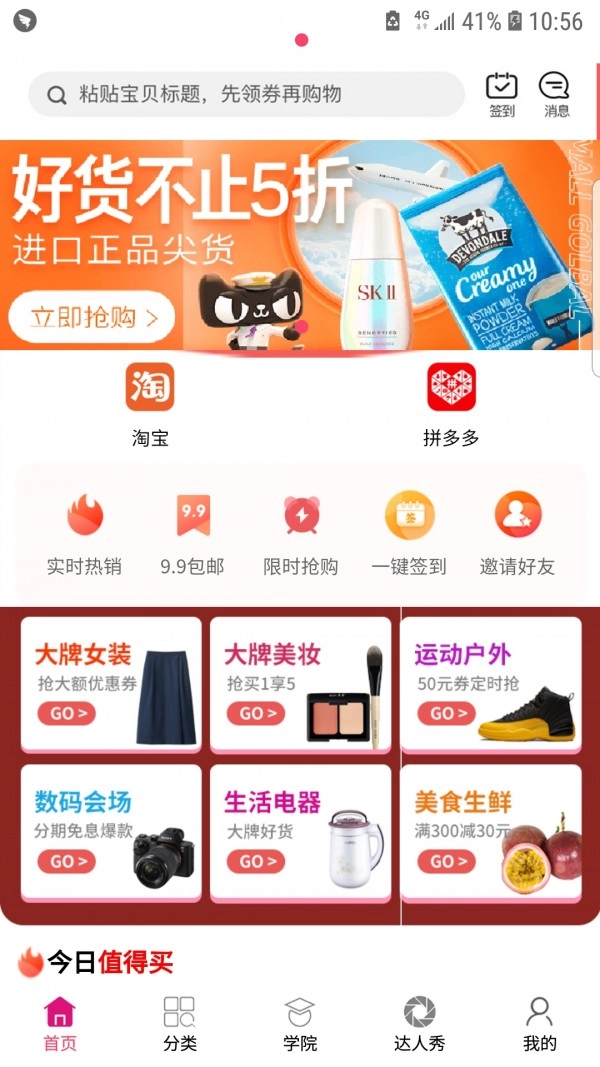The height and width of the screenshot is (1067, 600).
Task: Switch to the 学院 tab
Action: click(300, 1024)
